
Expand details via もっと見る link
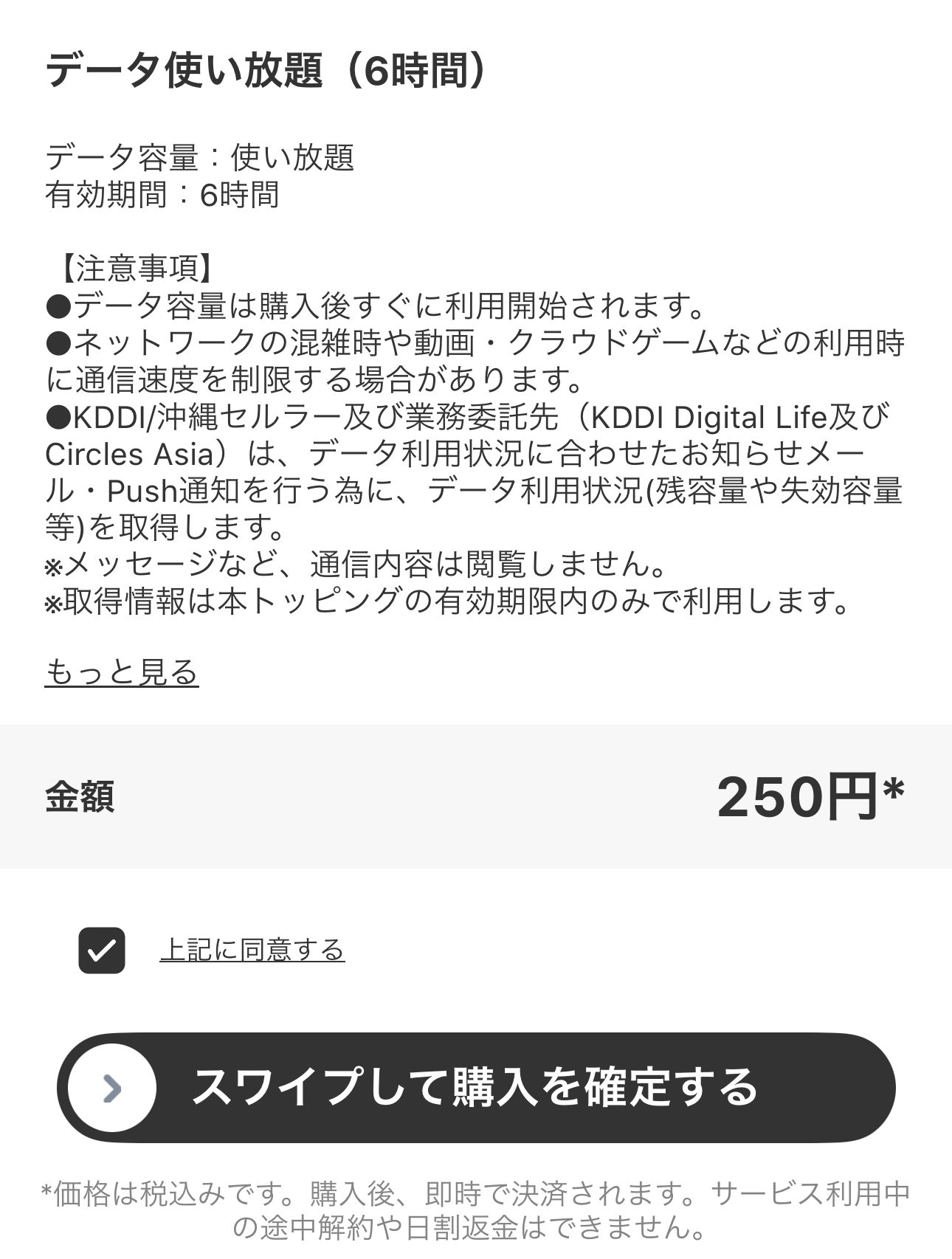122,672
